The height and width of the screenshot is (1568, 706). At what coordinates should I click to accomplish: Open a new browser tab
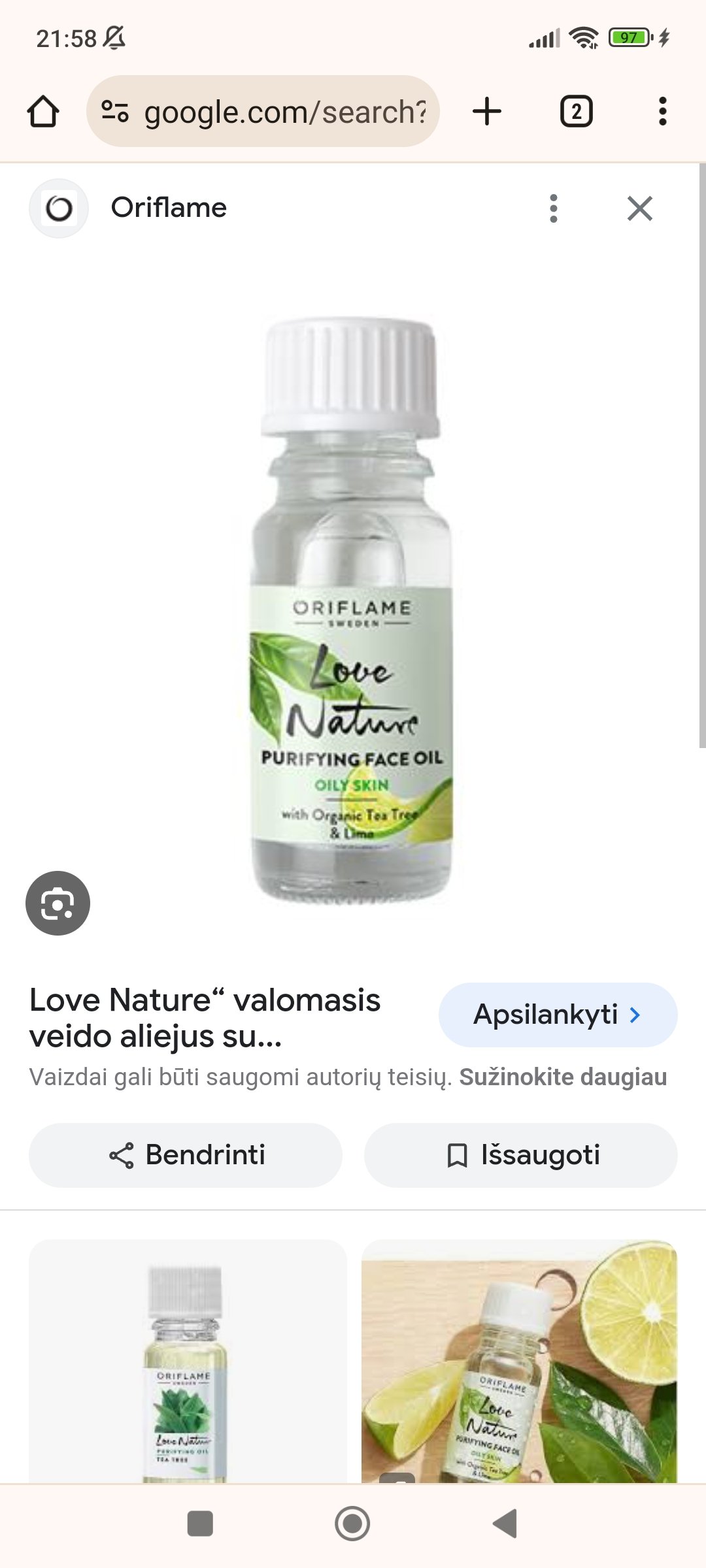[487, 111]
